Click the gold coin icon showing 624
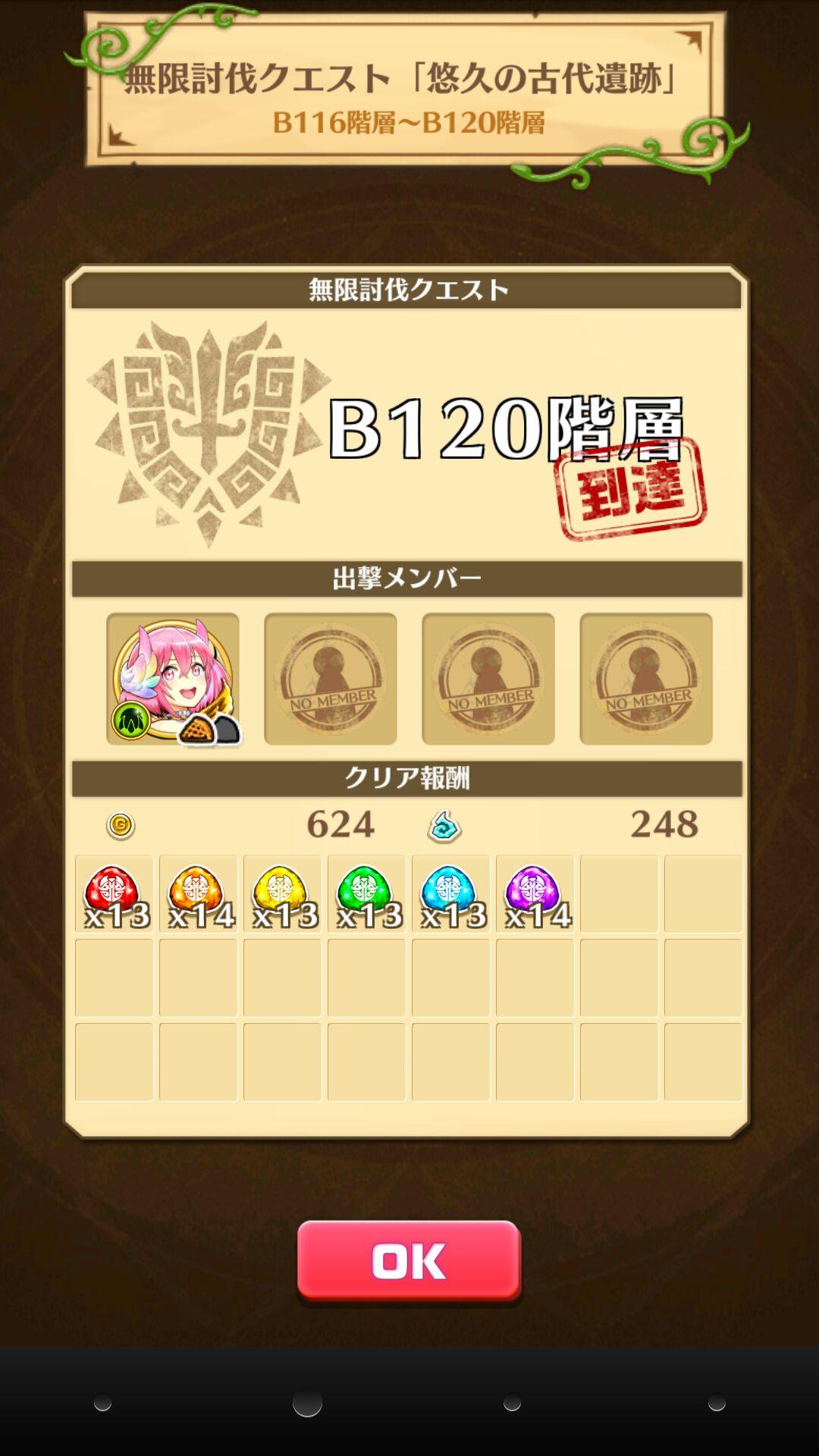The height and width of the screenshot is (1456, 819). pos(121,825)
